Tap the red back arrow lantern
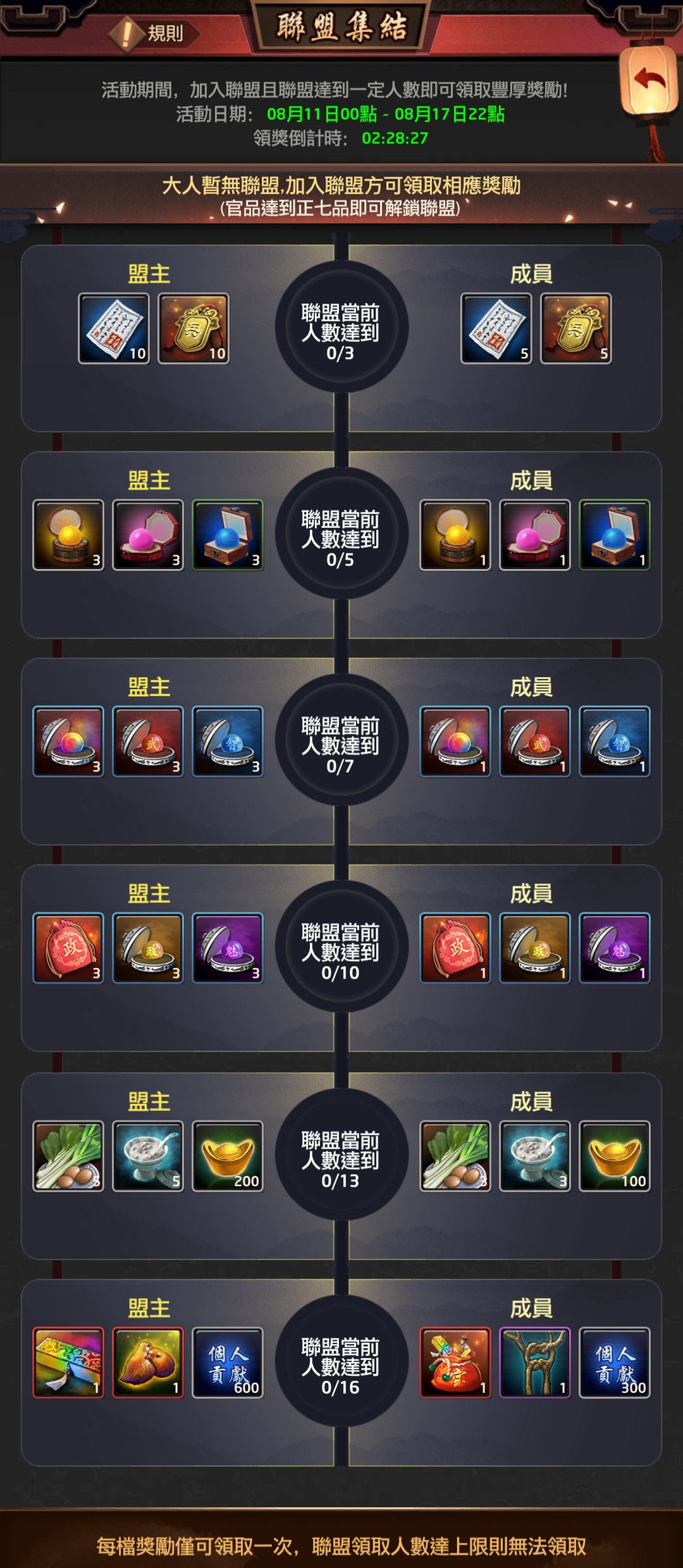The width and height of the screenshot is (683, 1568). (649, 80)
